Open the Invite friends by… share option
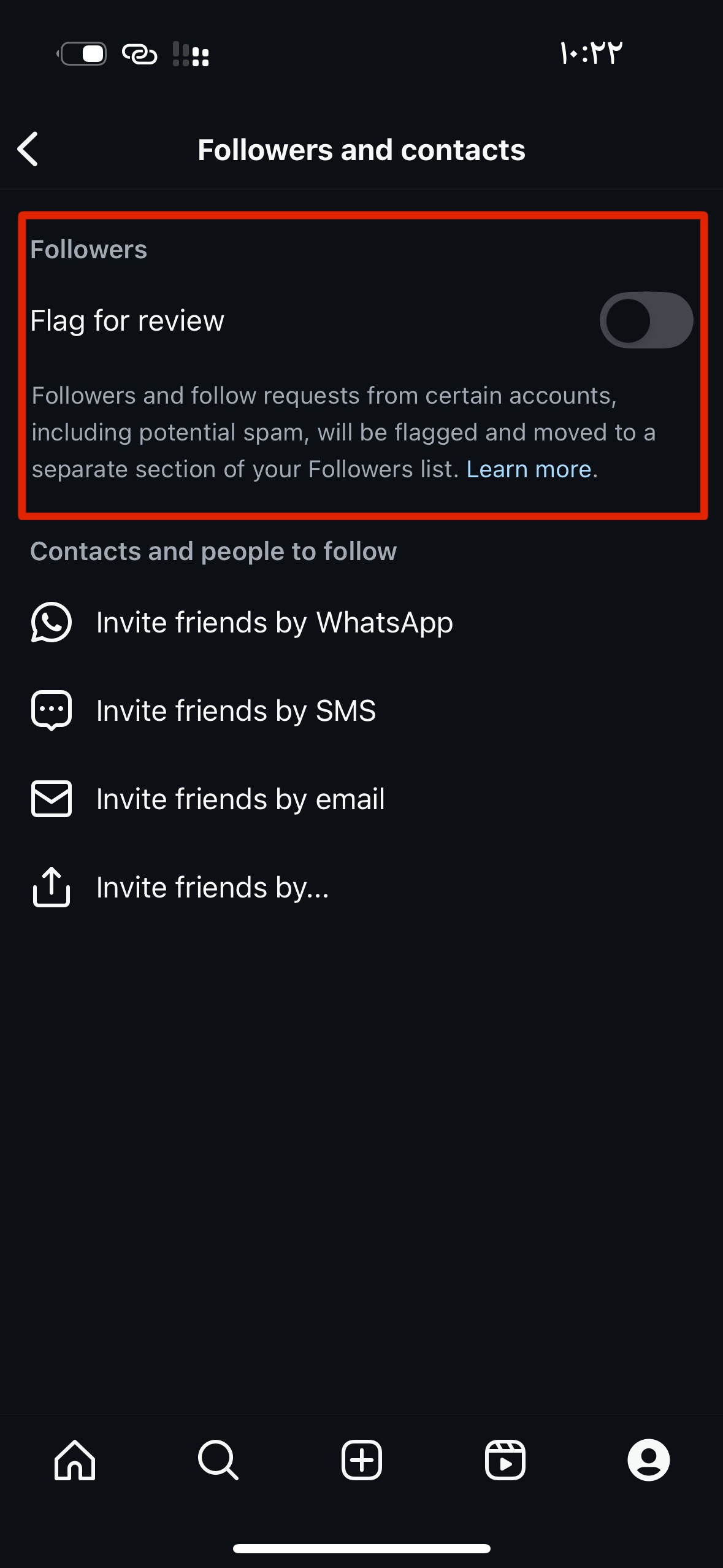Screen dimensions: 723x1568 (x=212, y=887)
